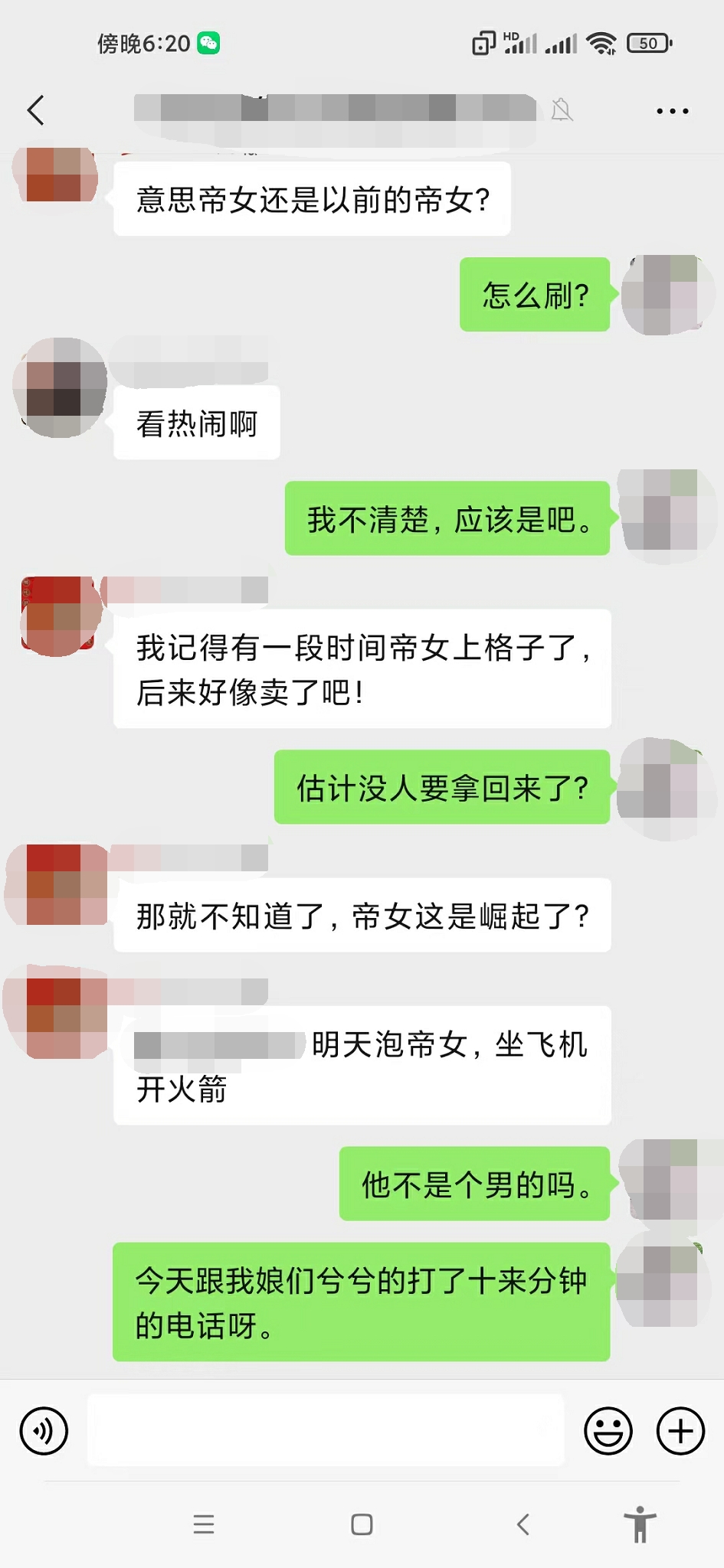724x1568 pixels.
Task: Open the chat info overflow menu
Action: [x=672, y=111]
